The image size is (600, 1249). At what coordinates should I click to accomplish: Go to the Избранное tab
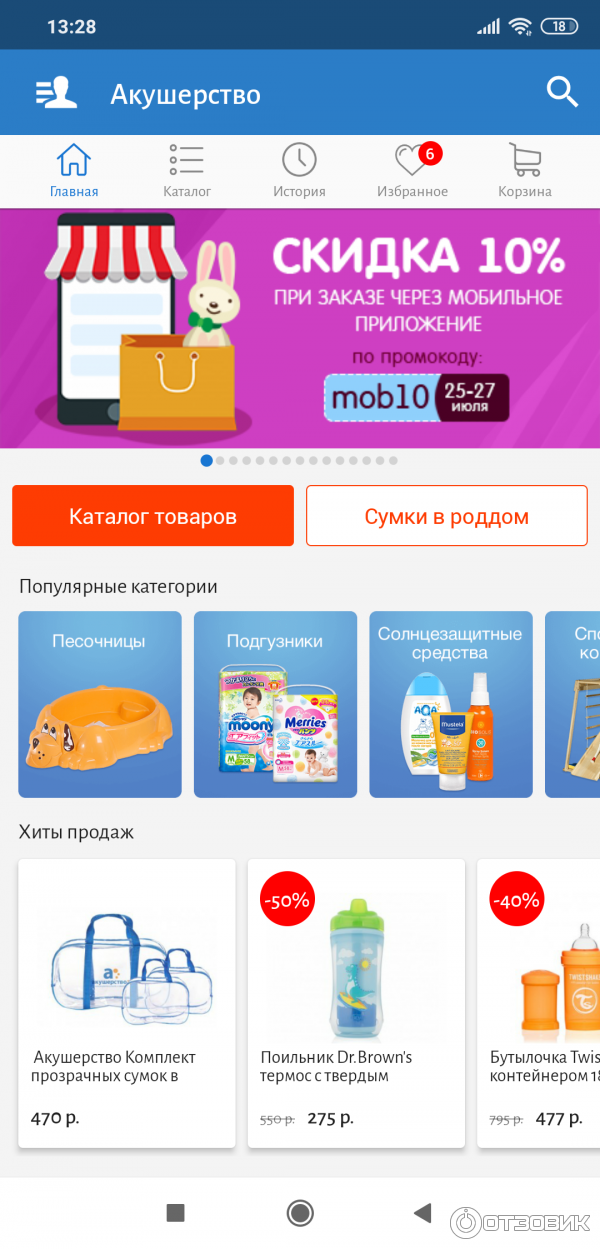[412, 170]
